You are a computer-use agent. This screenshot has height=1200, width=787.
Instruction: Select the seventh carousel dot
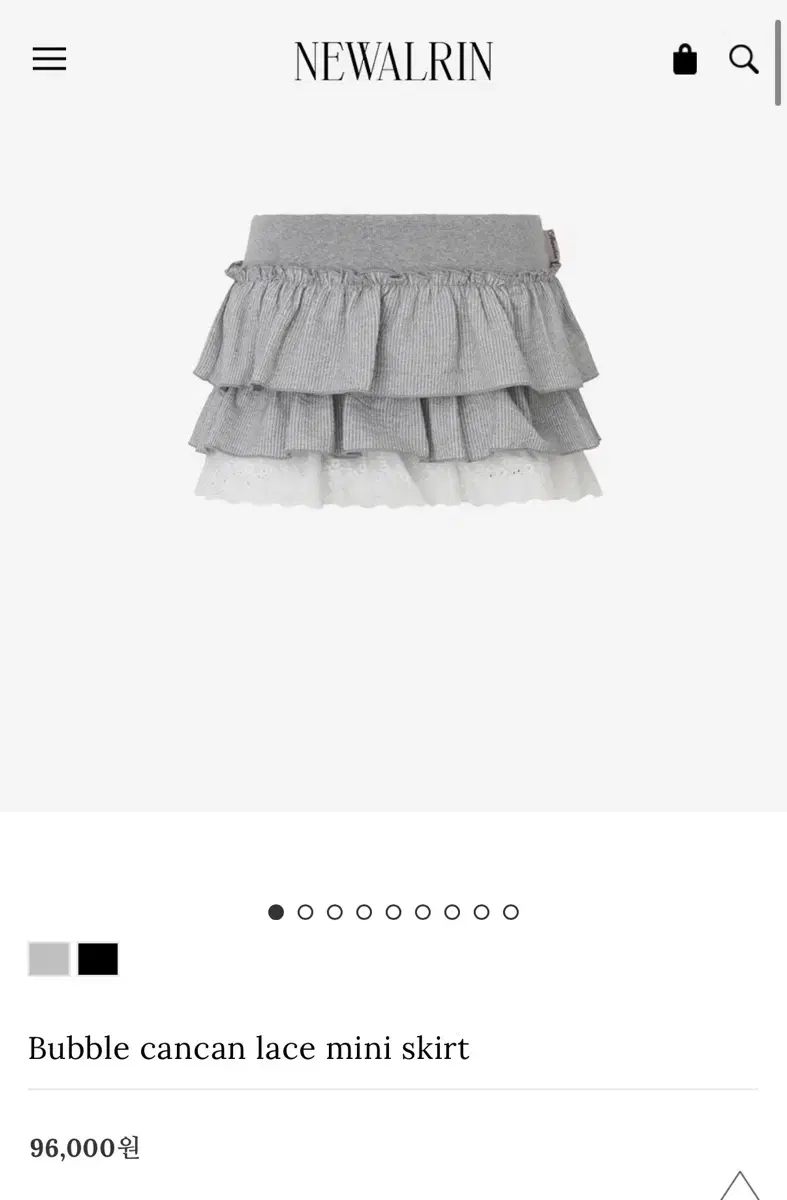coord(452,911)
